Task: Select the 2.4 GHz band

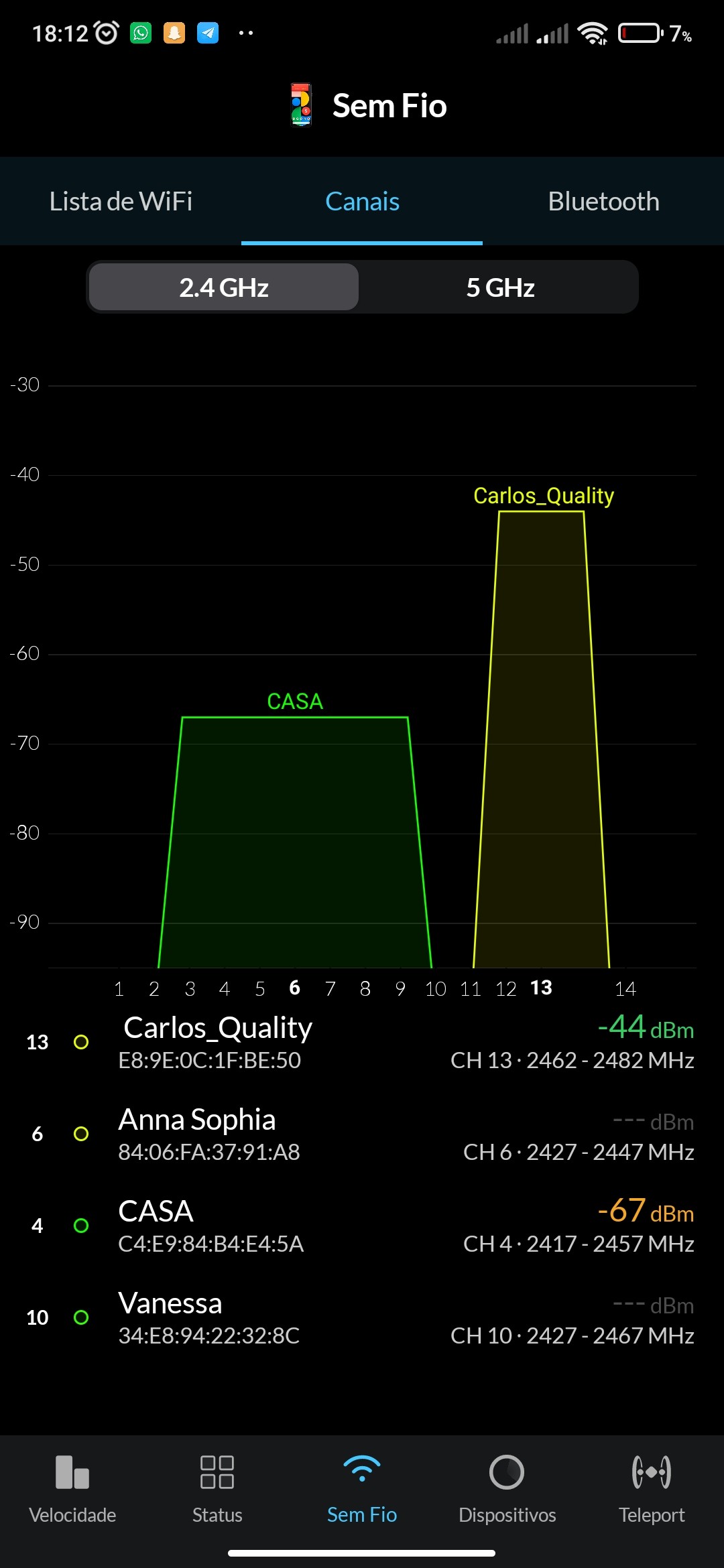Action: point(224,287)
